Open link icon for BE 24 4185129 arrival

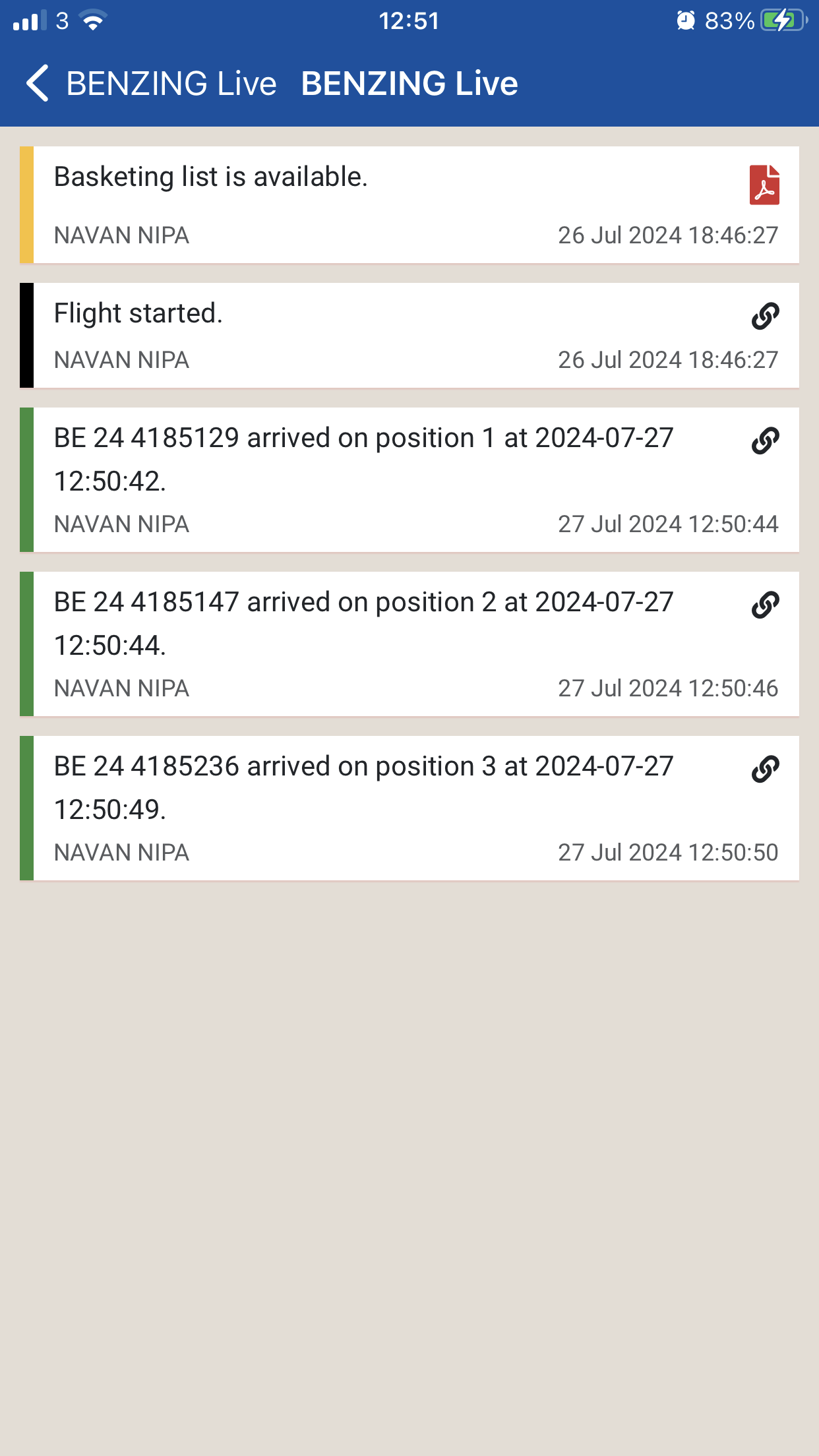click(x=765, y=440)
